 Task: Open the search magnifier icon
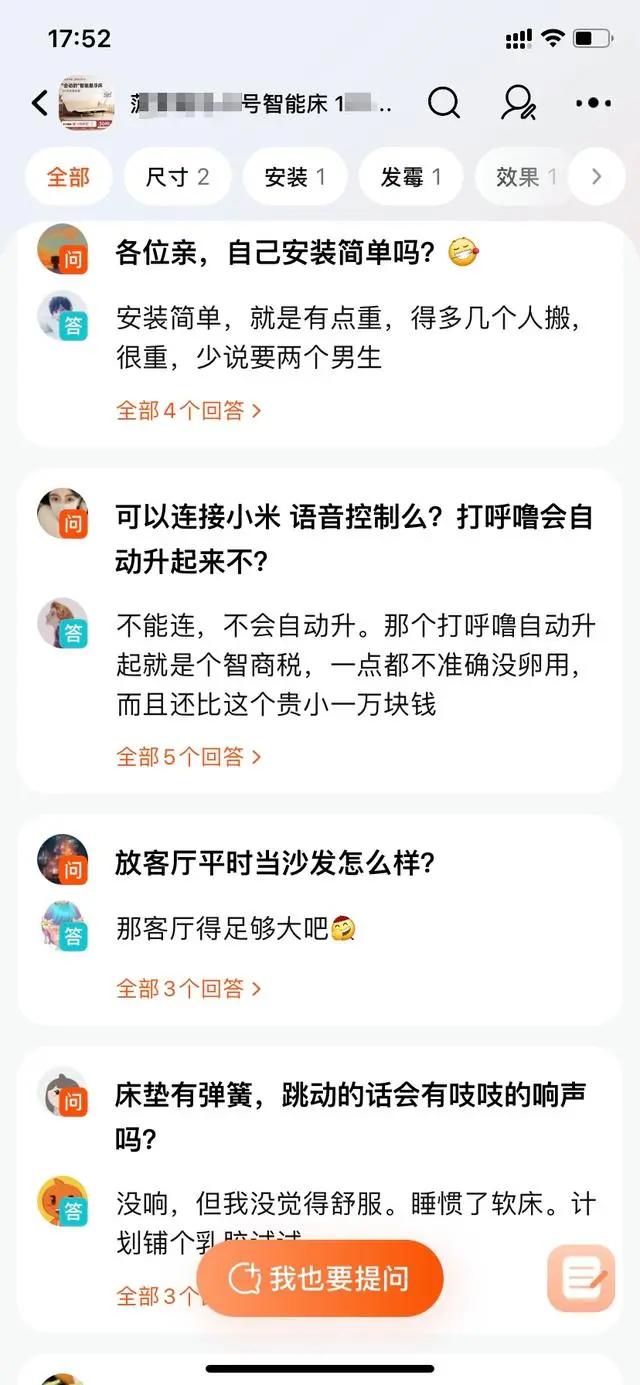click(x=443, y=102)
